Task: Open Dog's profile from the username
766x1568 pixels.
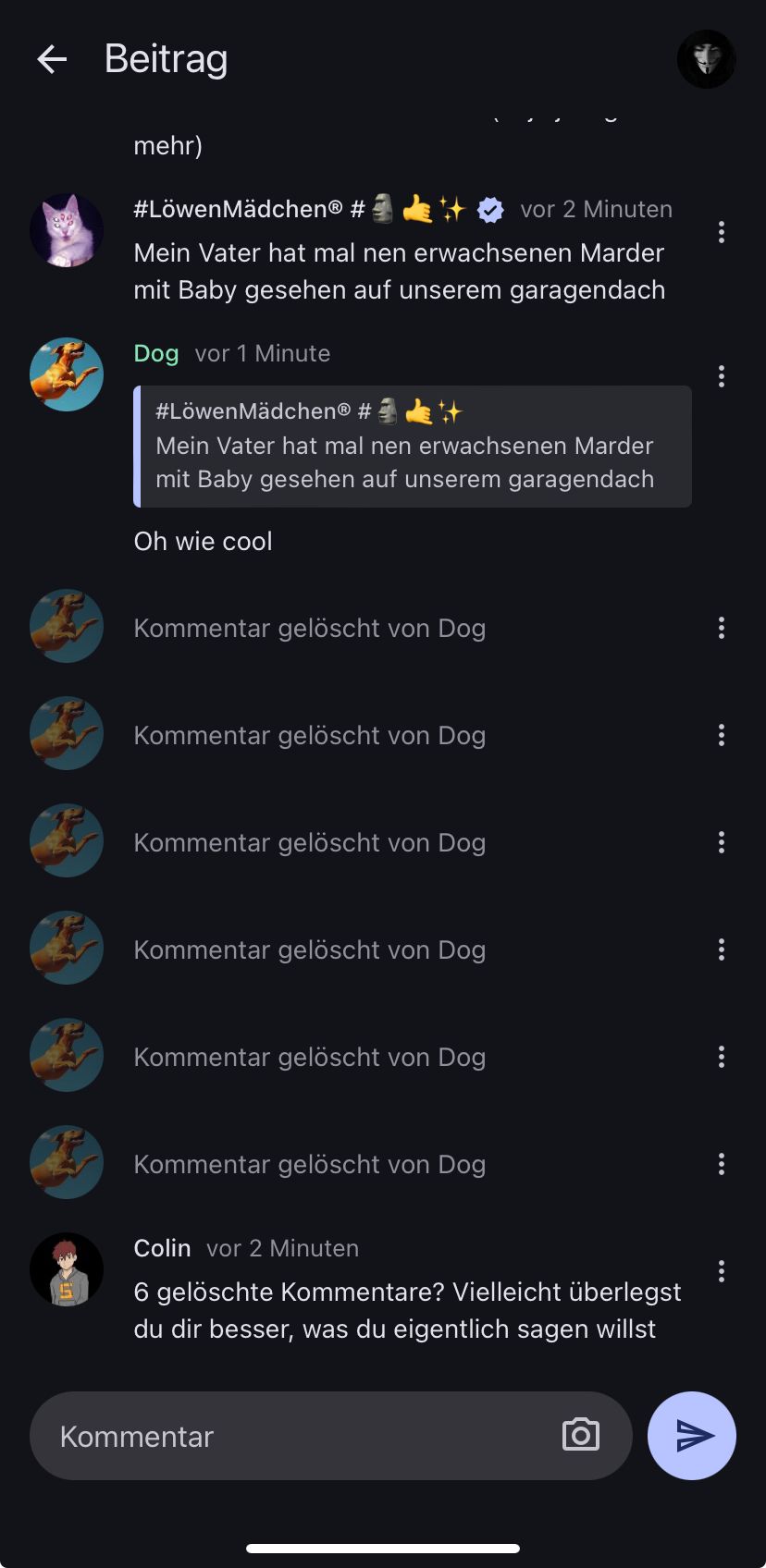Action: point(156,353)
